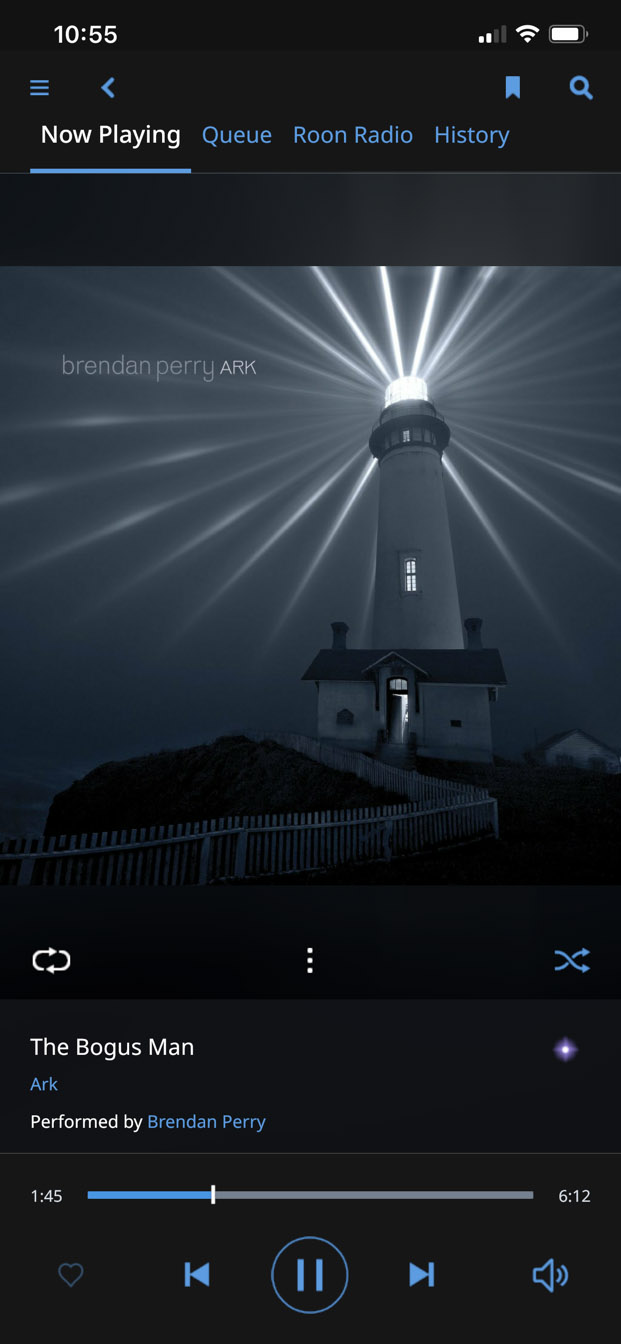
Task: Skip to the previous track
Action: (x=197, y=1274)
